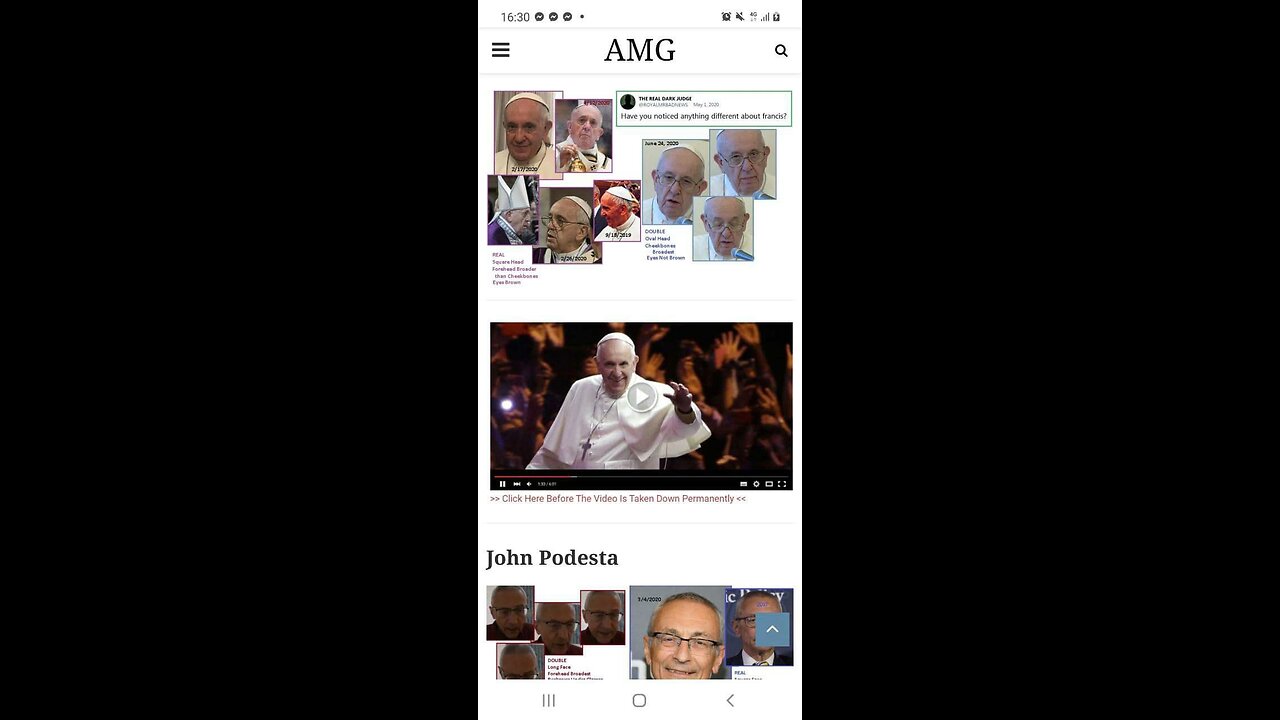Go to AMG homepage via logo

coord(640,50)
